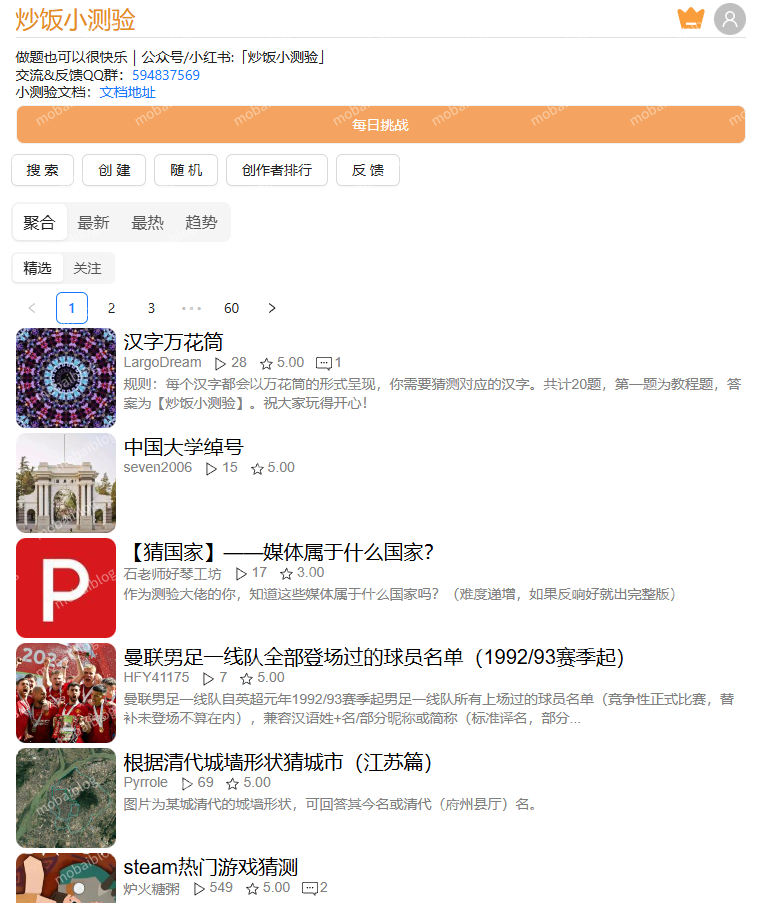Click the 反馈 button

(367, 170)
